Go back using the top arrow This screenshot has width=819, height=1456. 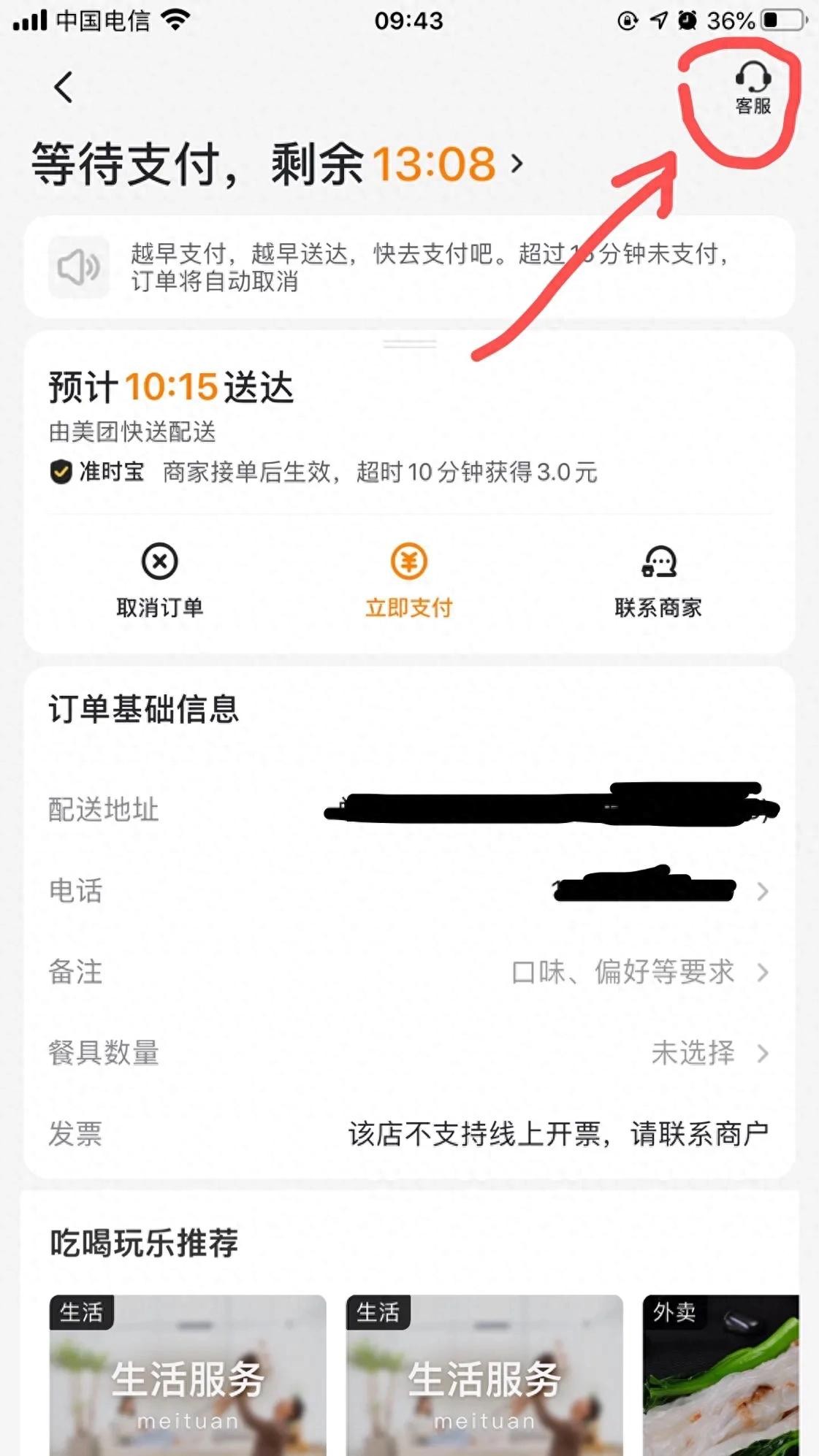click(64, 88)
